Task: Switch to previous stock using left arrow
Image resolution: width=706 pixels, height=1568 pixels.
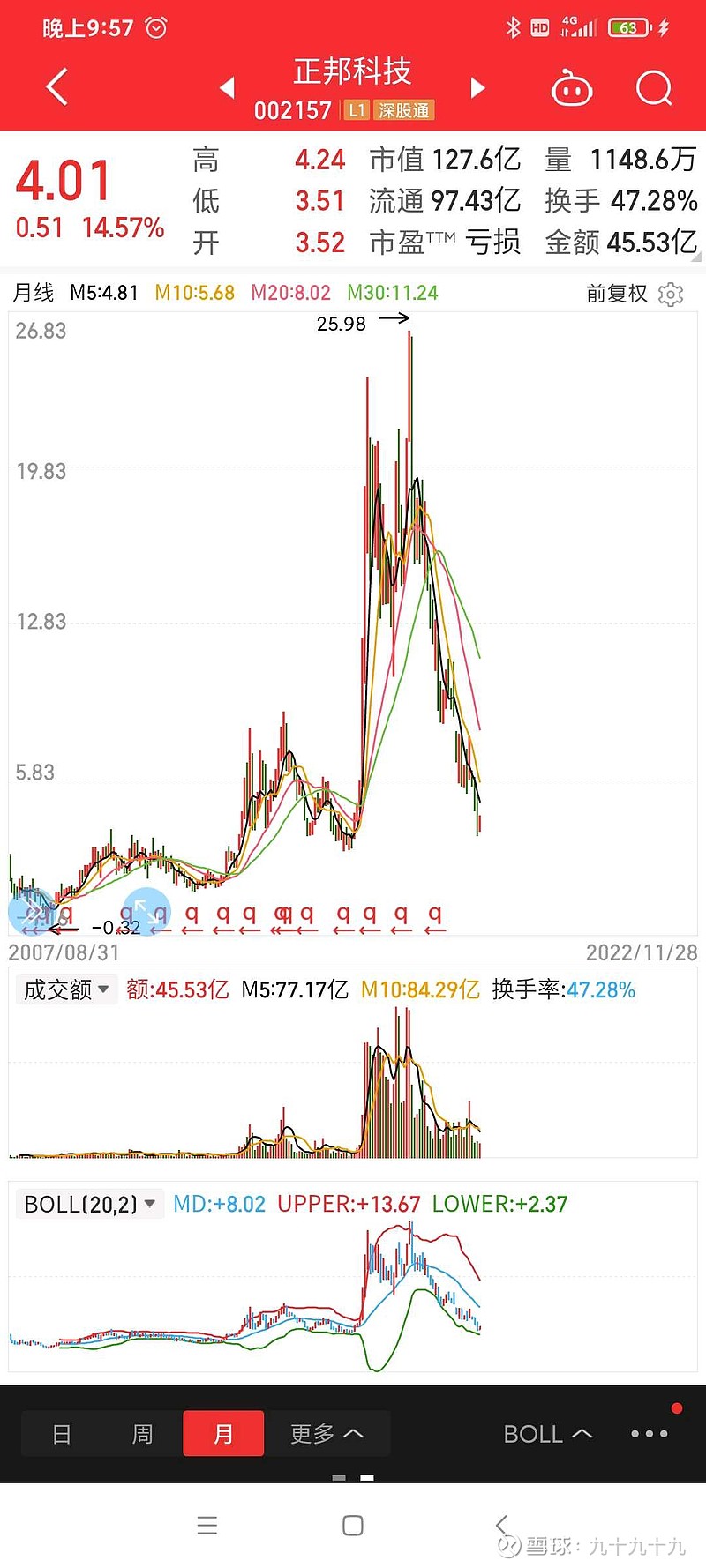Action: coord(227,88)
